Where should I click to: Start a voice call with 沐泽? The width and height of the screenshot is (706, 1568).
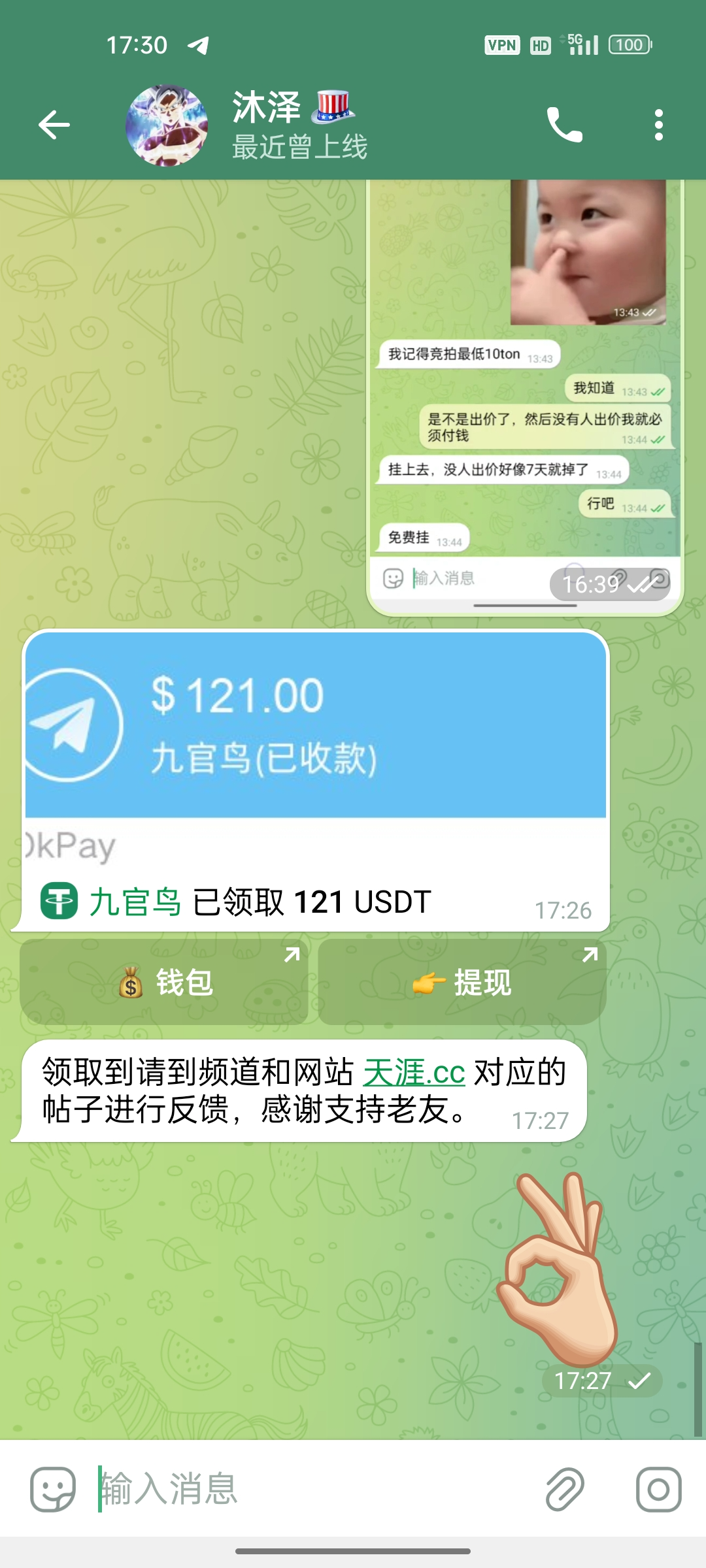point(564,125)
